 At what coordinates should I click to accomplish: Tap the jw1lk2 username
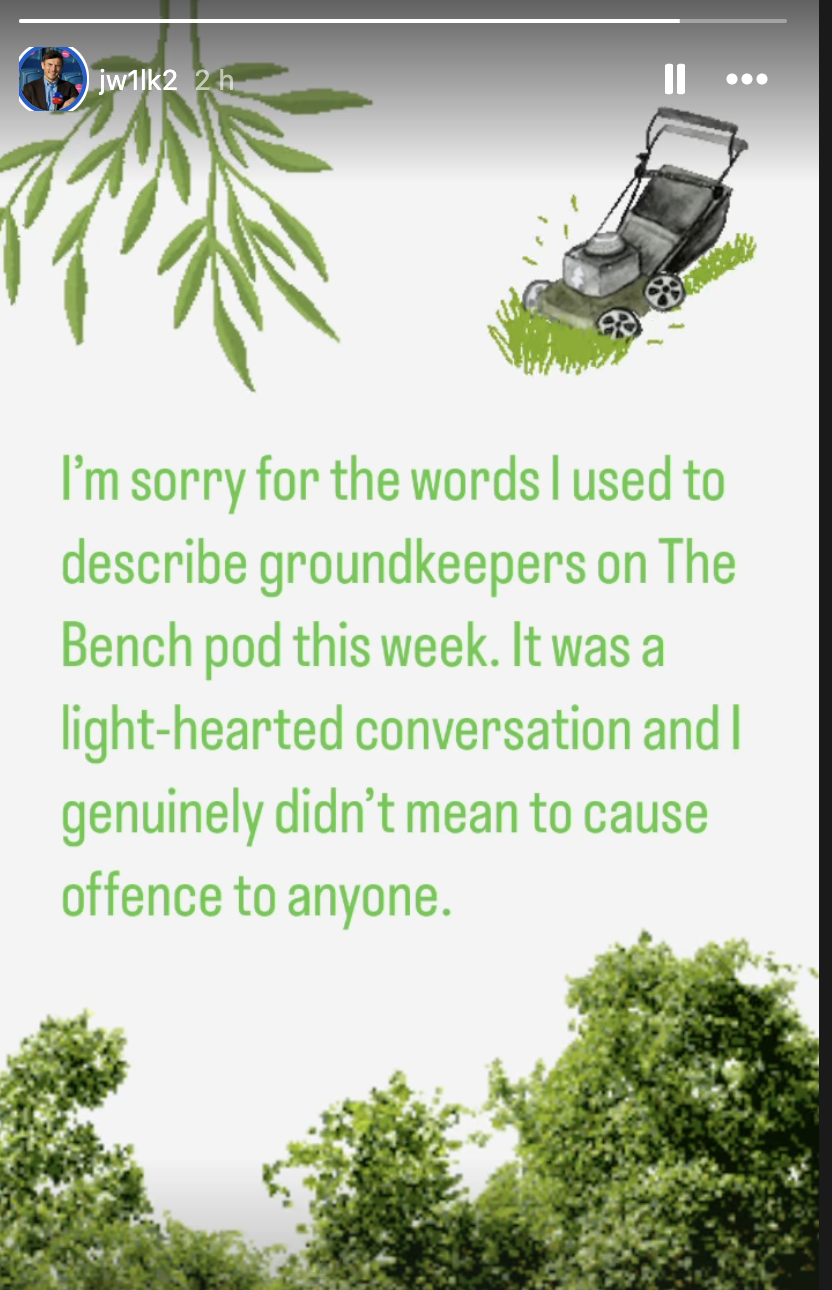coord(138,80)
